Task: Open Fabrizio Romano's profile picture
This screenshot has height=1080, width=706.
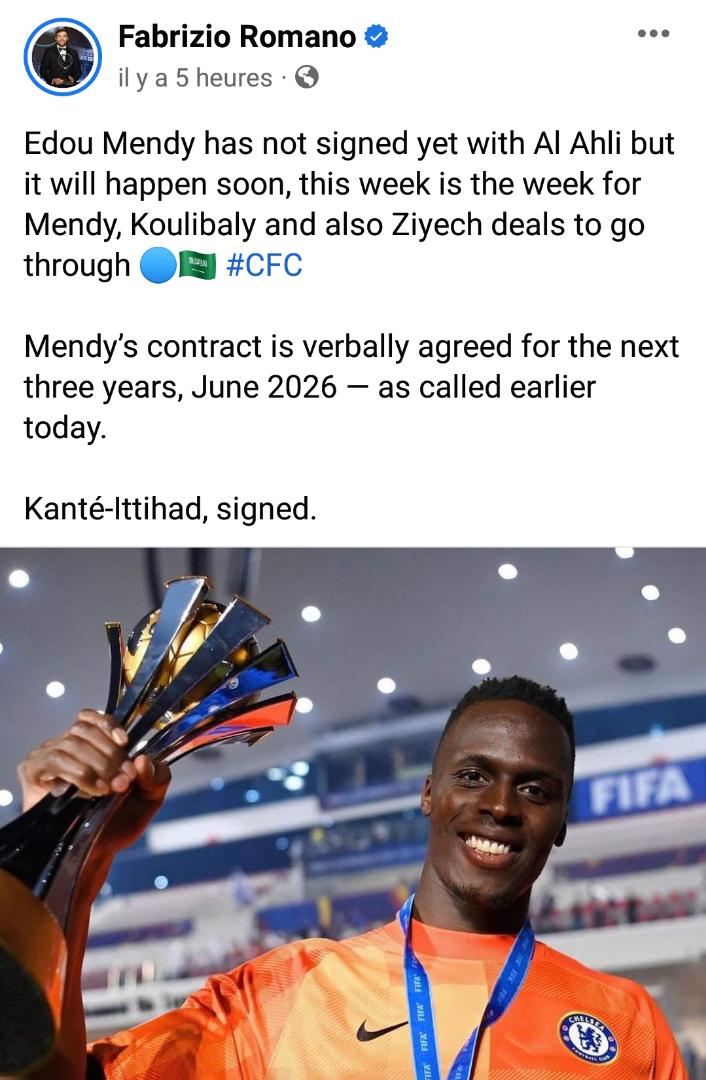Action: (x=63, y=57)
